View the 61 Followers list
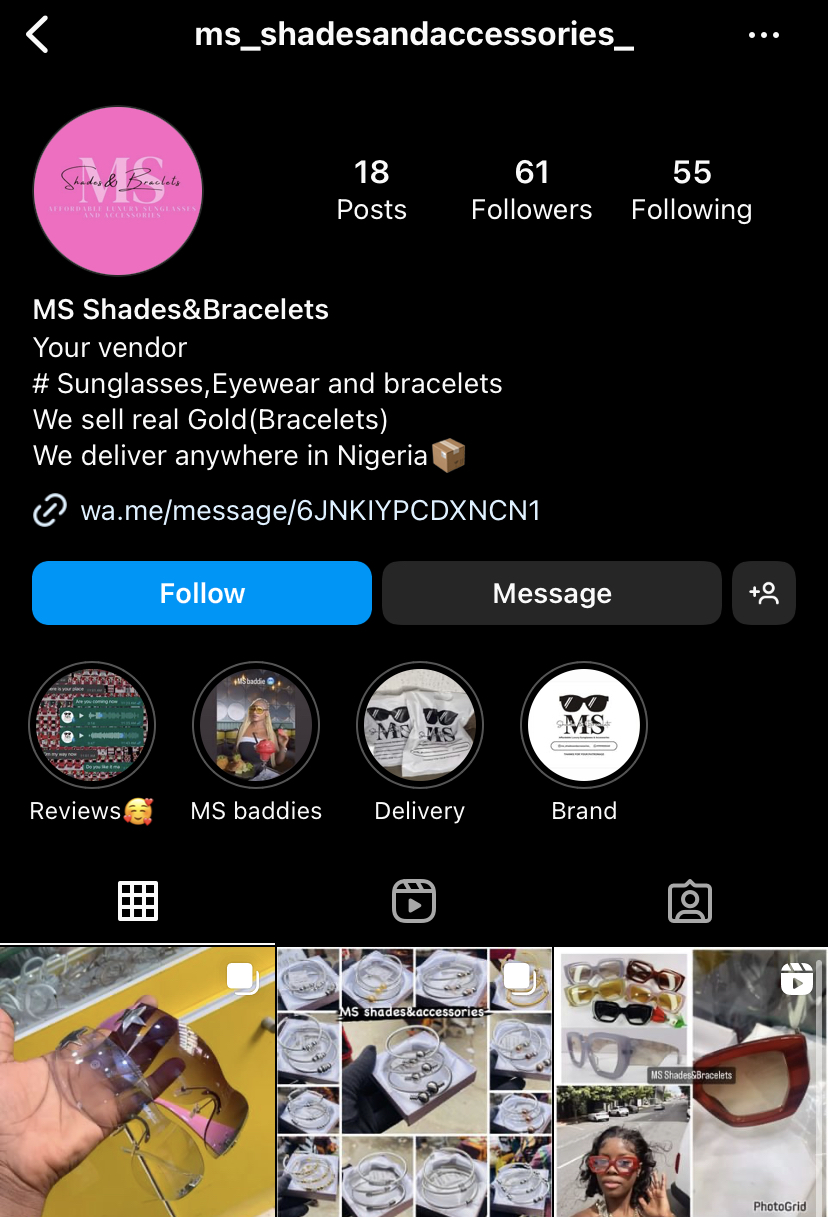The width and height of the screenshot is (828, 1217). click(x=531, y=190)
